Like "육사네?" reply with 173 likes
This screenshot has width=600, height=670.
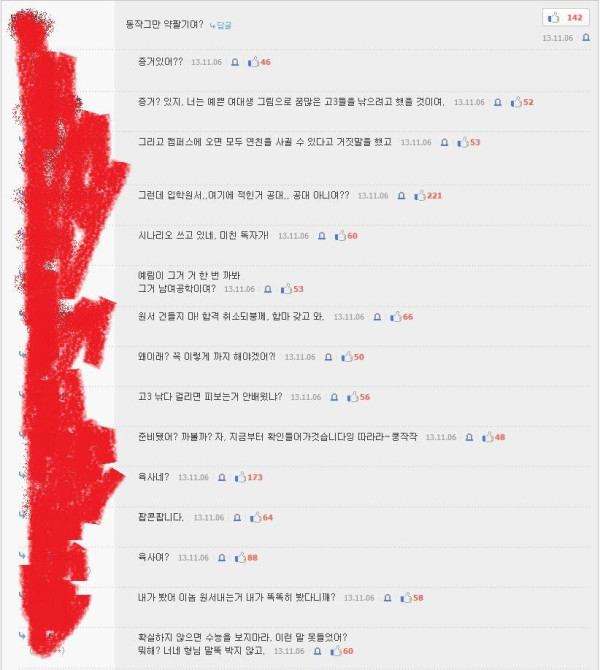[x=239, y=477]
